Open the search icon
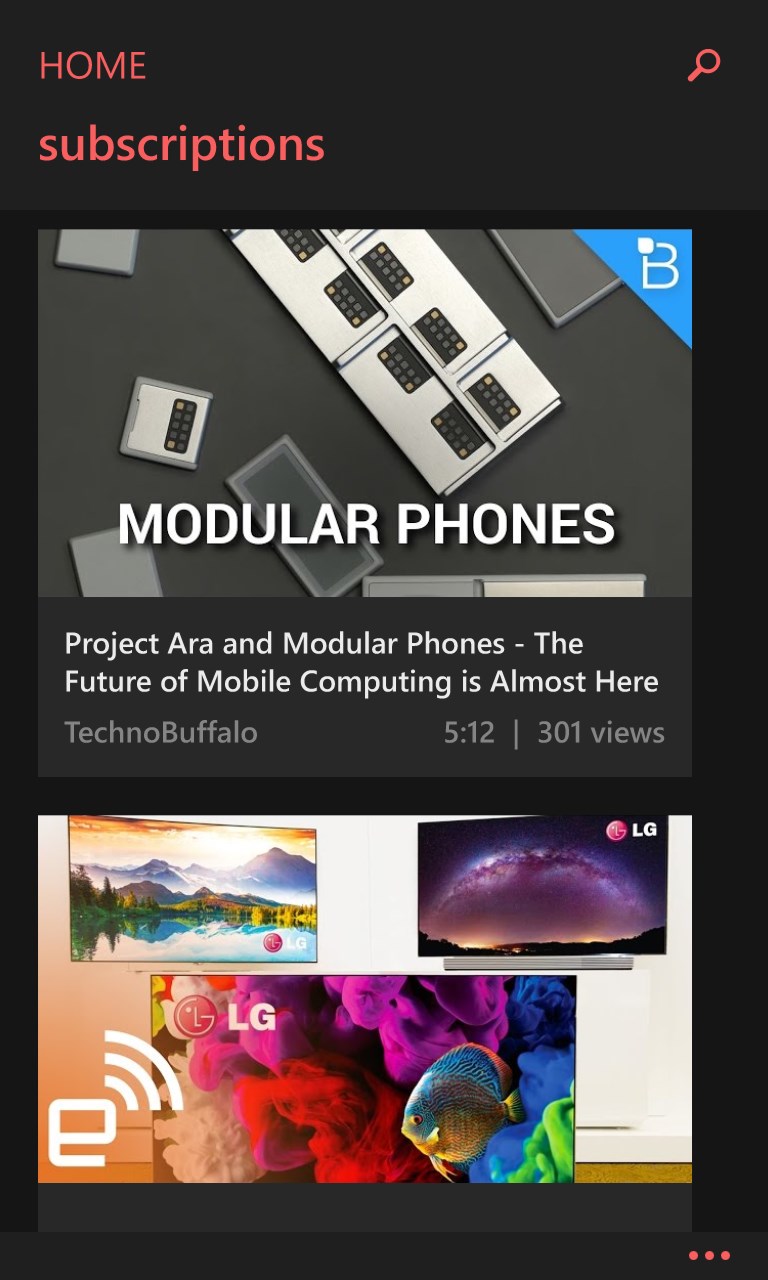Image resolution: width=768 pixels, height=1280 pixels. 704,66
